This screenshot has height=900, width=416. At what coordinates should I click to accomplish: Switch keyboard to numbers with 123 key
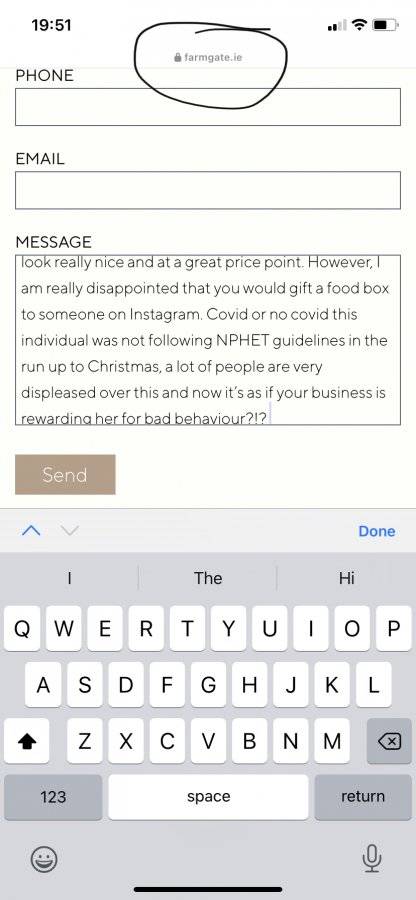coord(53,797)
